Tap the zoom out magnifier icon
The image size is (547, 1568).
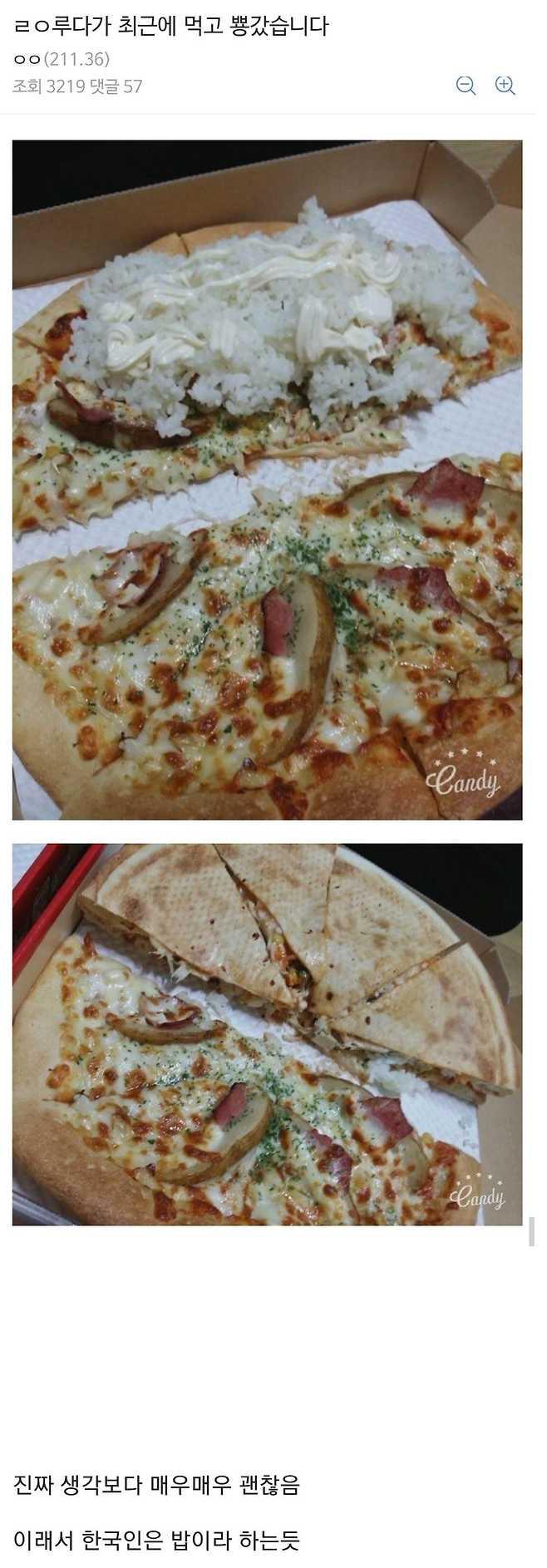(466, 86)
